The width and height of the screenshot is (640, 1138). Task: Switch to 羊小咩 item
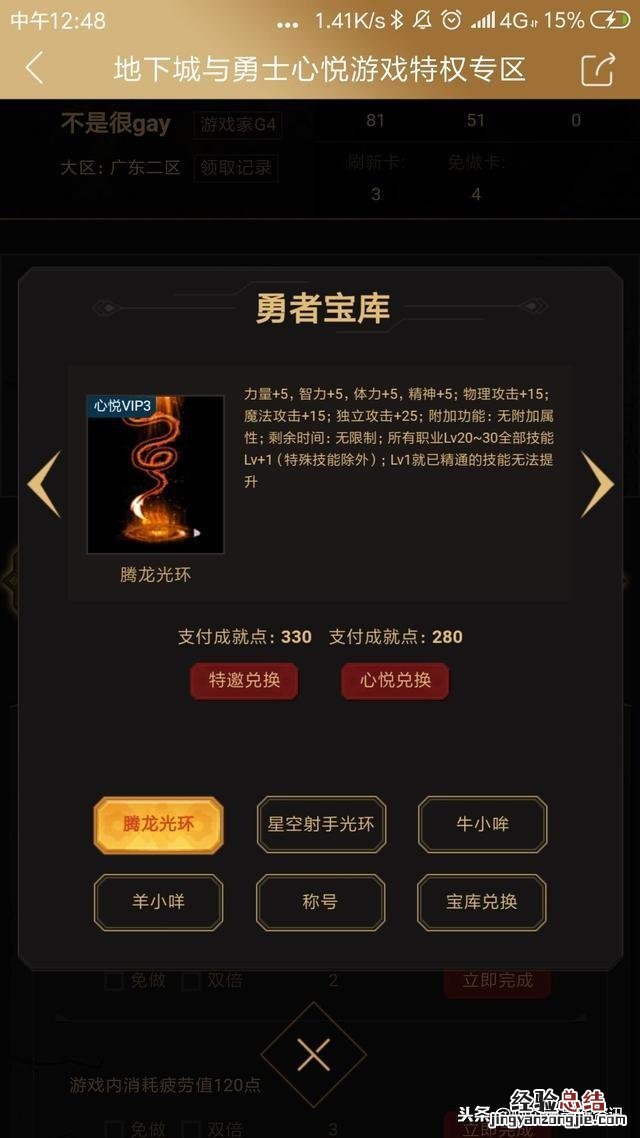click(x=158, y=901)
